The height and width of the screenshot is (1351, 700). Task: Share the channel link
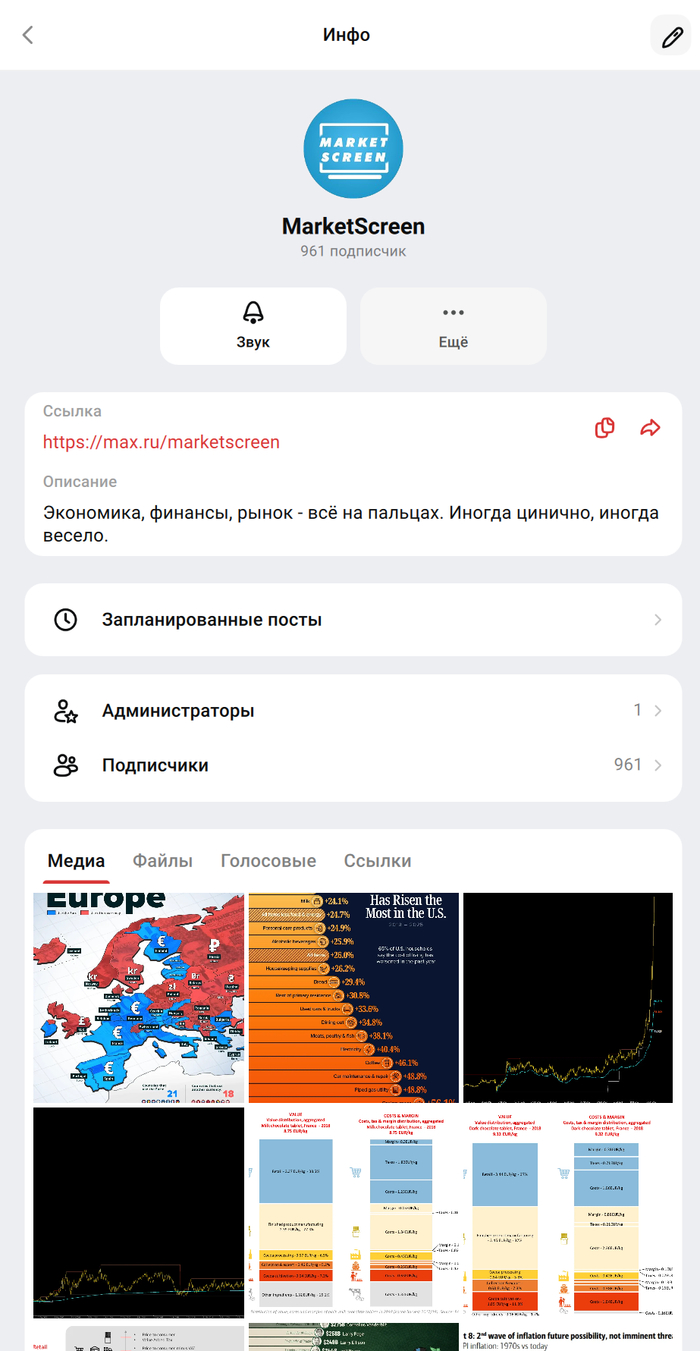click(x=650, y=428)
